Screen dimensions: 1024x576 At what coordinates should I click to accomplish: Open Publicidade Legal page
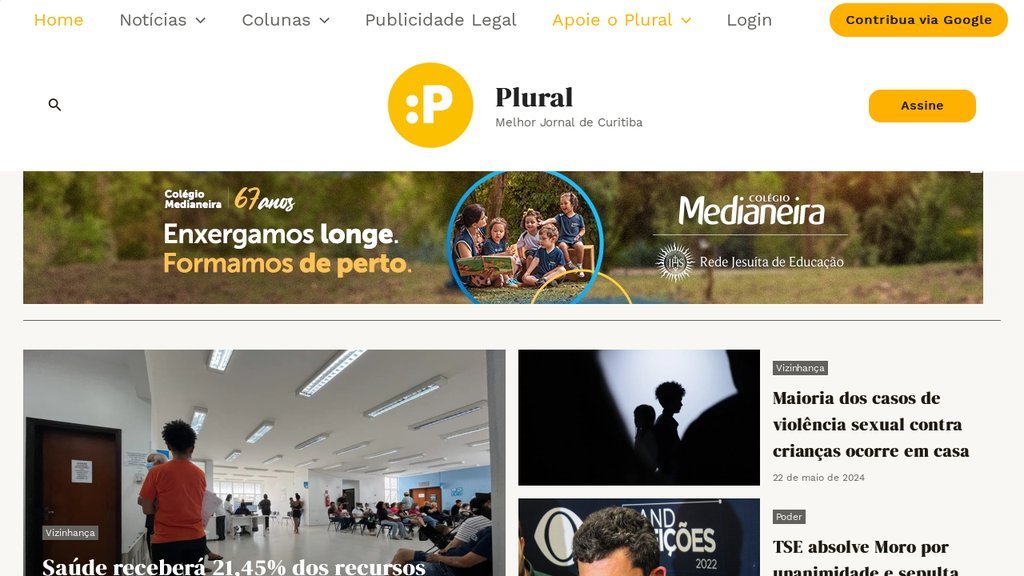(x=440, y=20)
